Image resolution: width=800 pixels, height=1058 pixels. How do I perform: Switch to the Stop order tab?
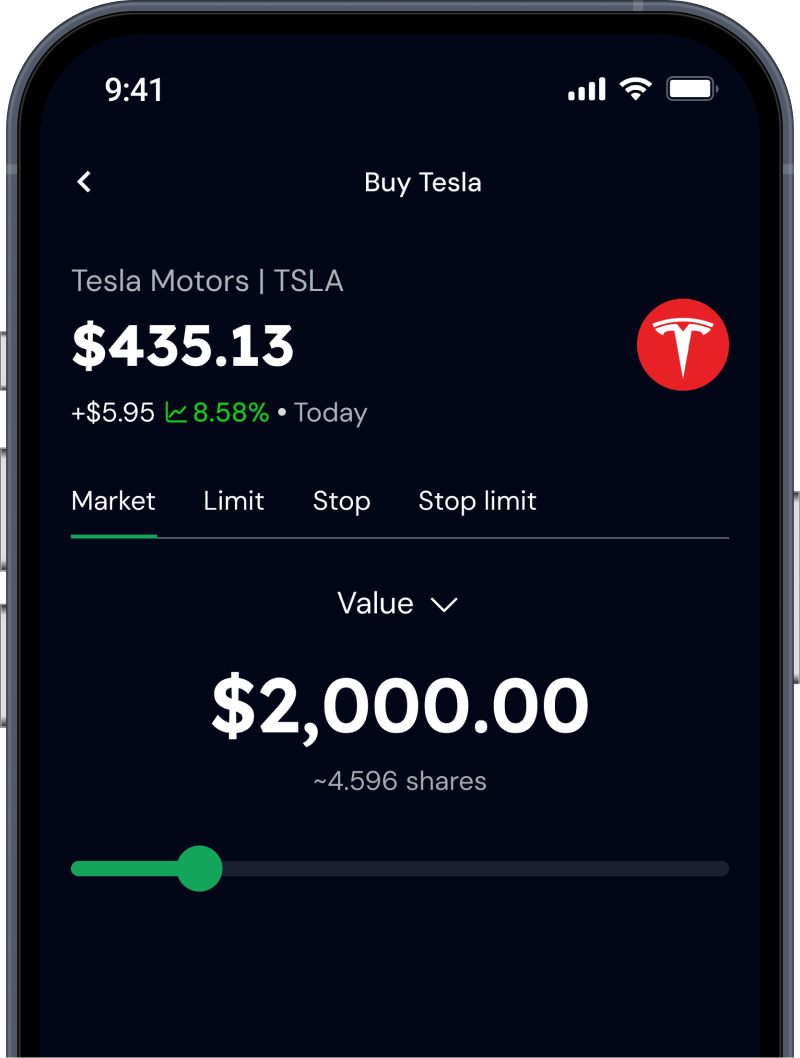pyautogui.click(x=341, y=501)
